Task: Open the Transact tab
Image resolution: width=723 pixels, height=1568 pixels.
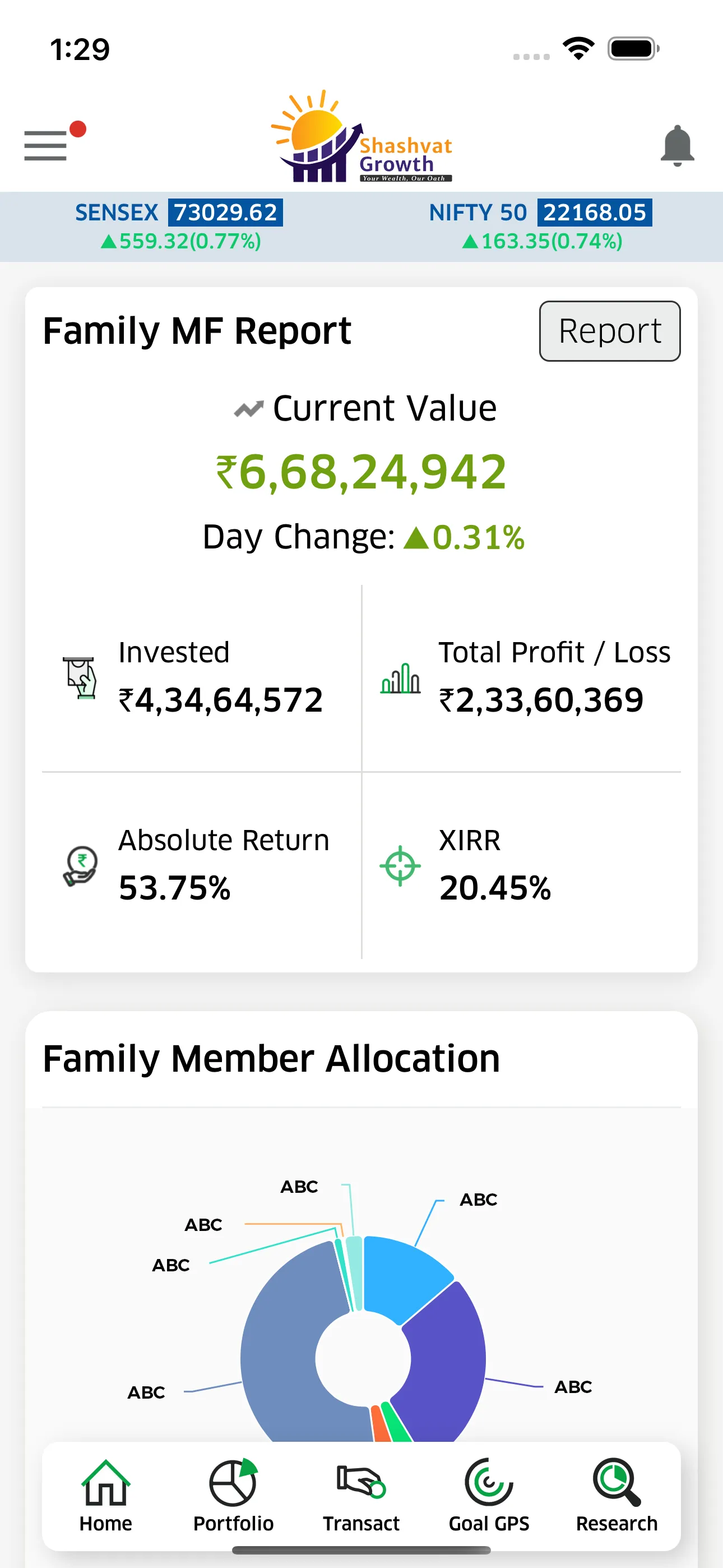Action: pos(361,1496)
